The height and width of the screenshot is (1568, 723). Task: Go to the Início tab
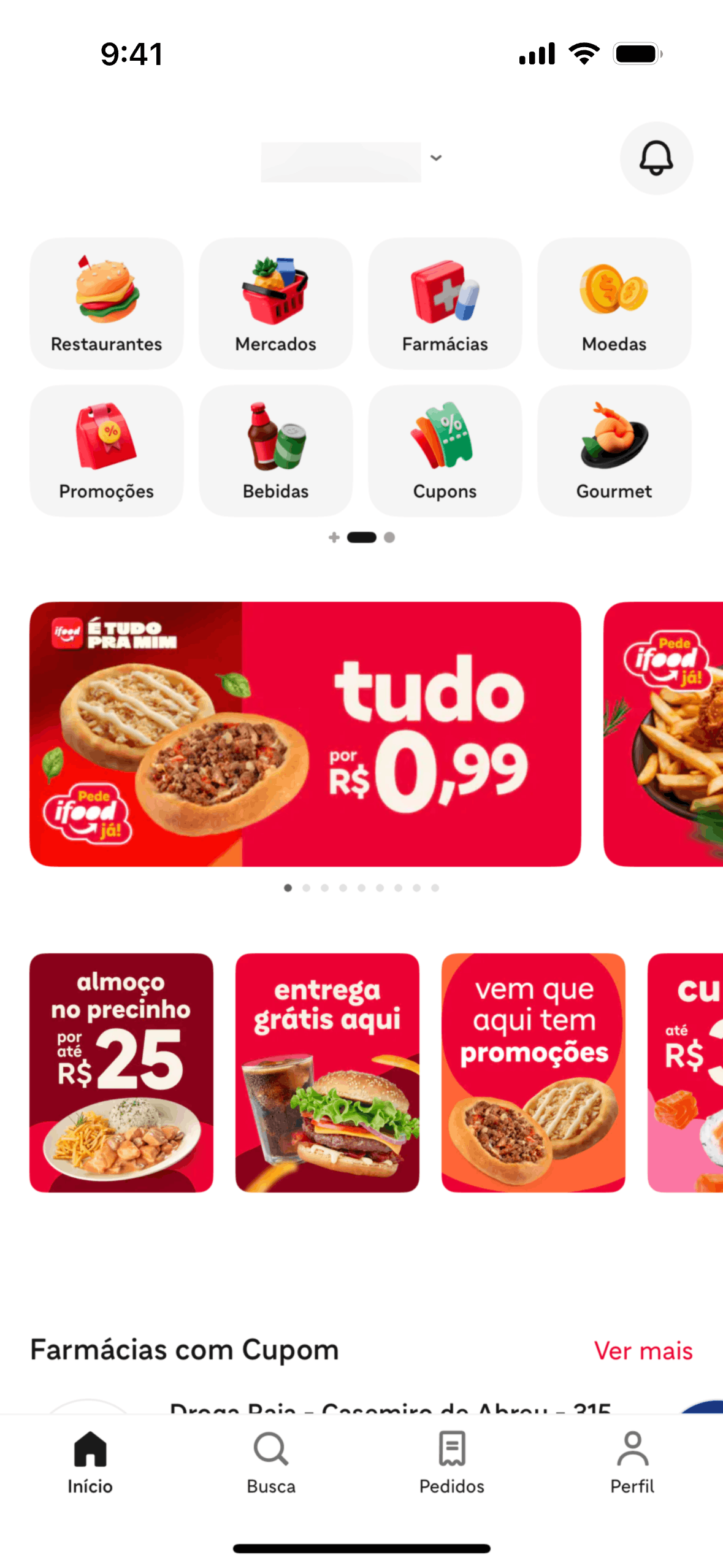(x=90, y=1462)
